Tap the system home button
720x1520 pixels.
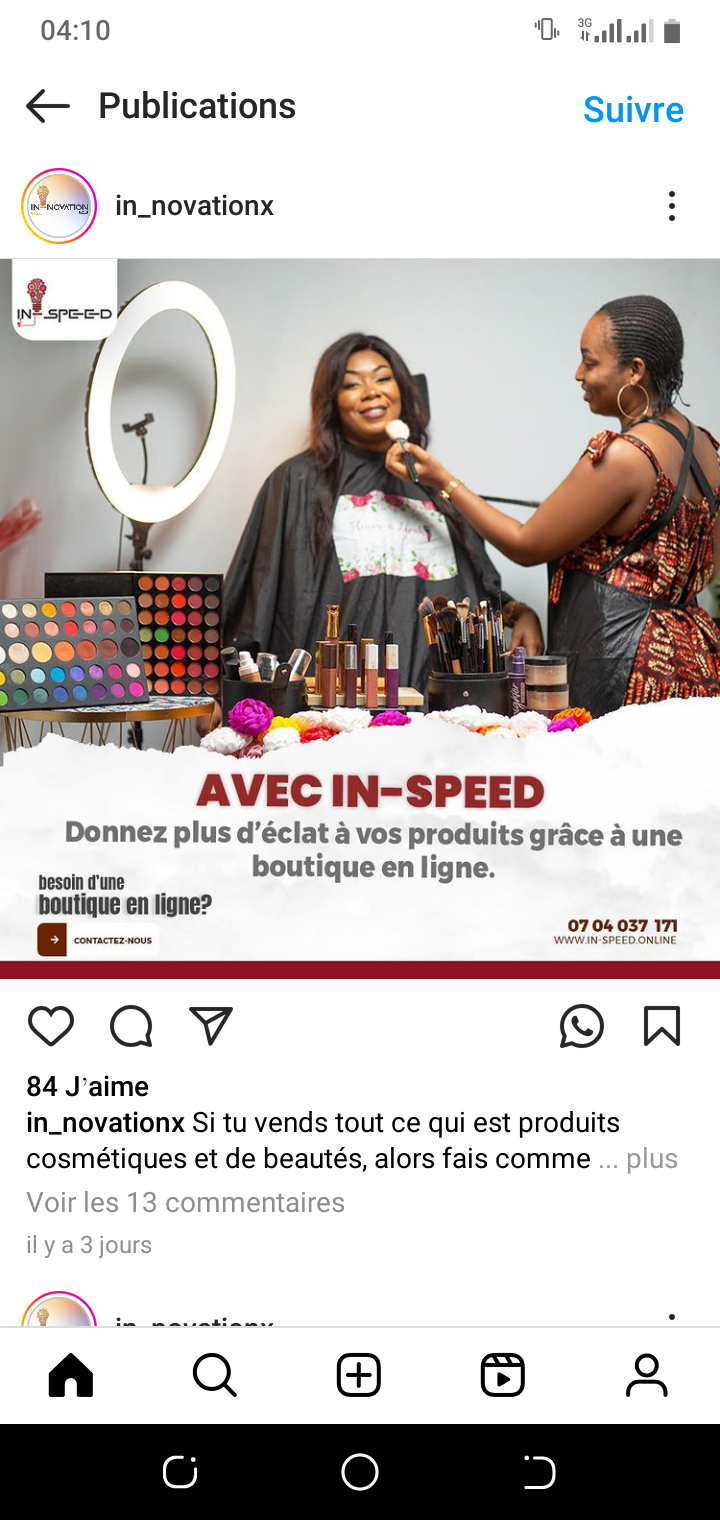[x=360, y=1472]
